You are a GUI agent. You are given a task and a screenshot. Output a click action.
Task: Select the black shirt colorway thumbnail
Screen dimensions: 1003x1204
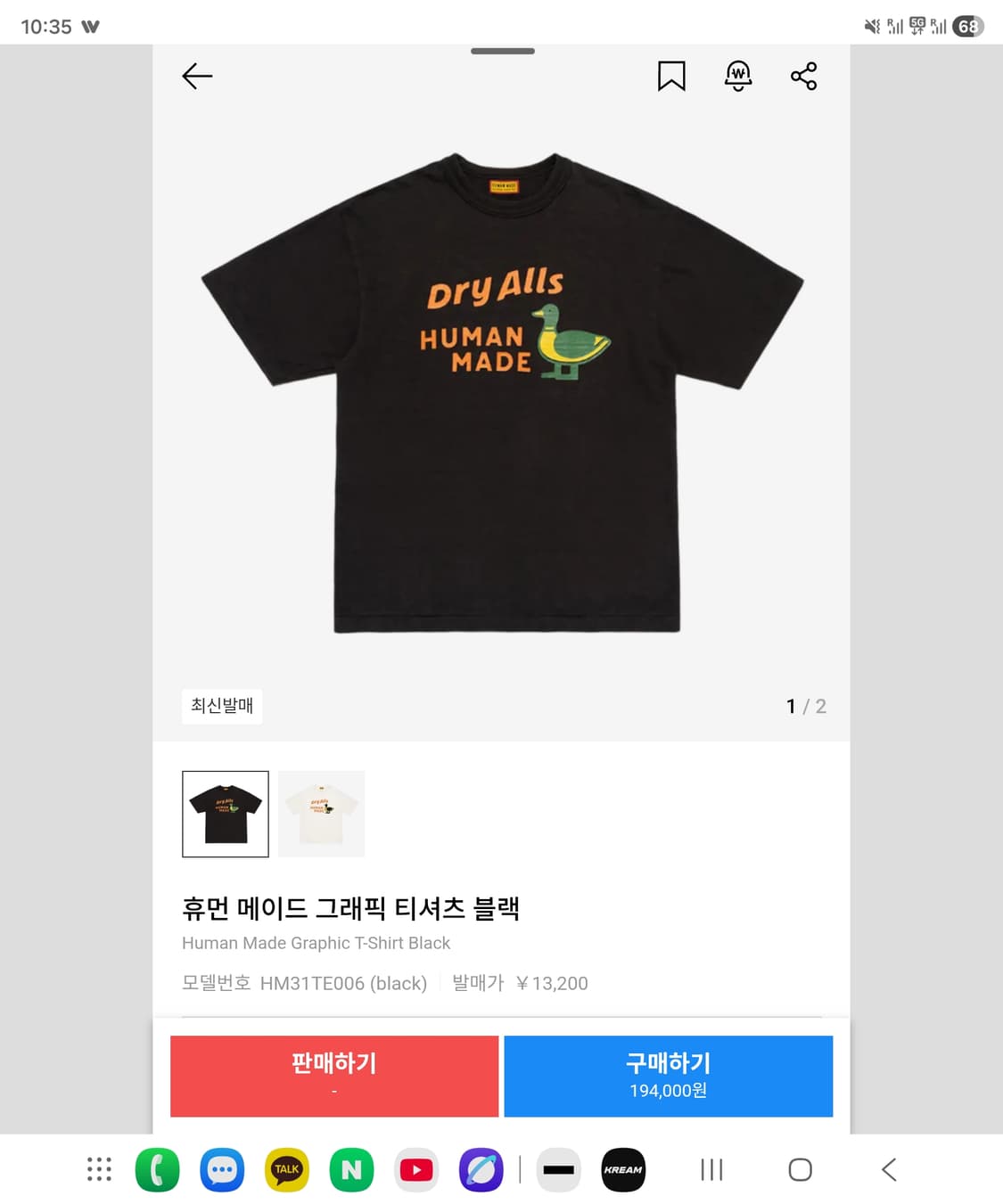(225, 814)
